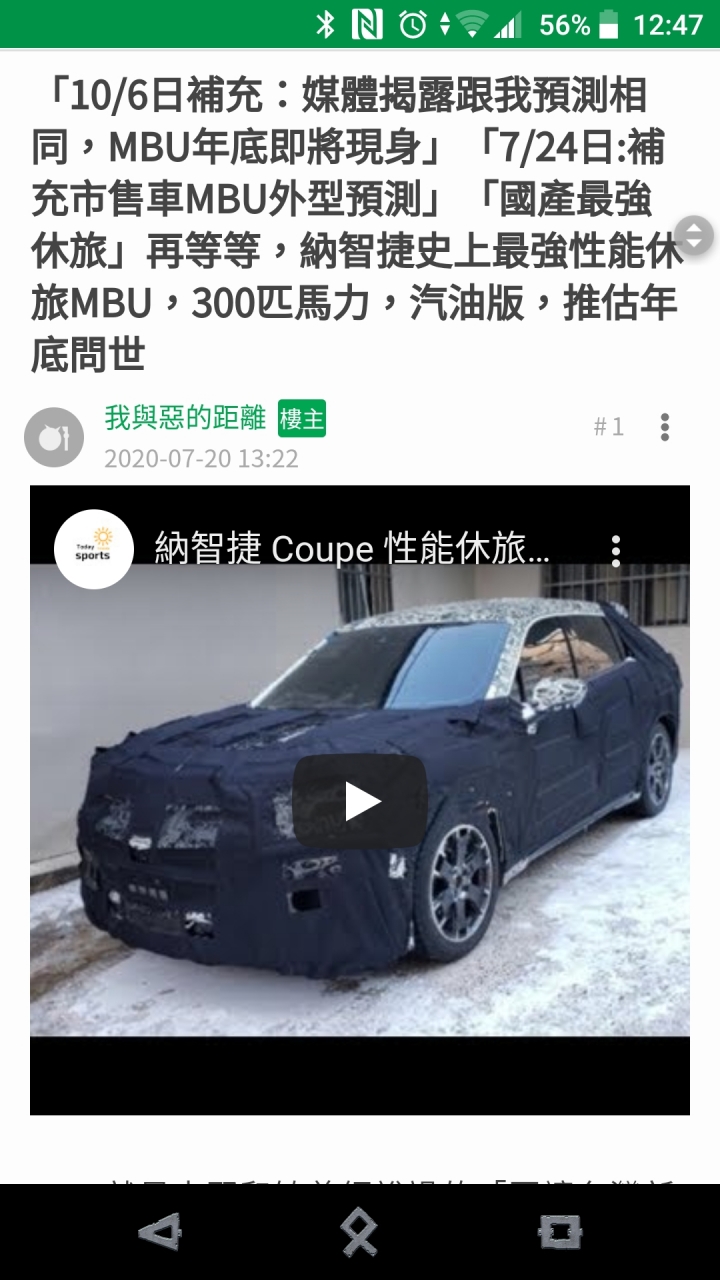Open the post's overflow menu
This screenshot has width=720, height=1280.
pyautogui.click(x=664, y=427)
